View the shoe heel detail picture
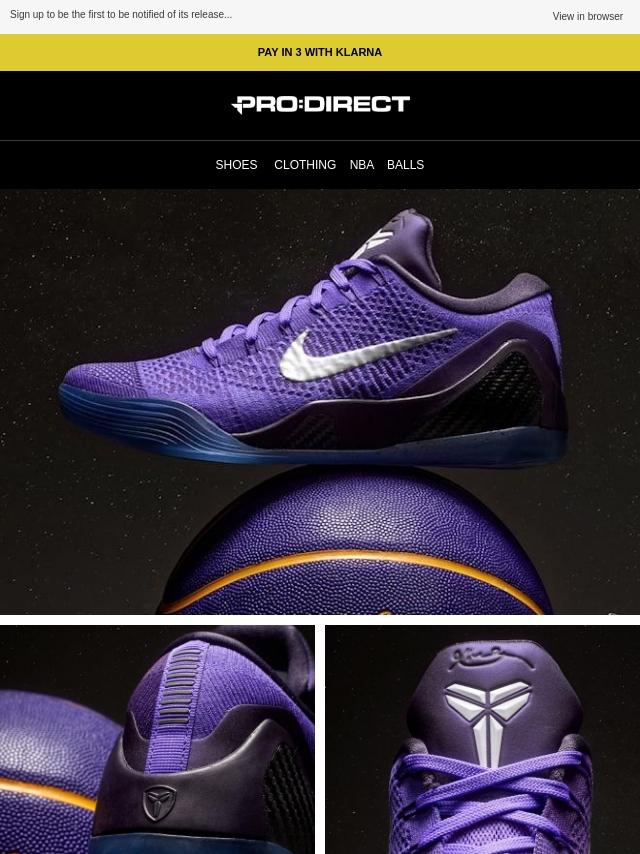 (x=157, y=739)
